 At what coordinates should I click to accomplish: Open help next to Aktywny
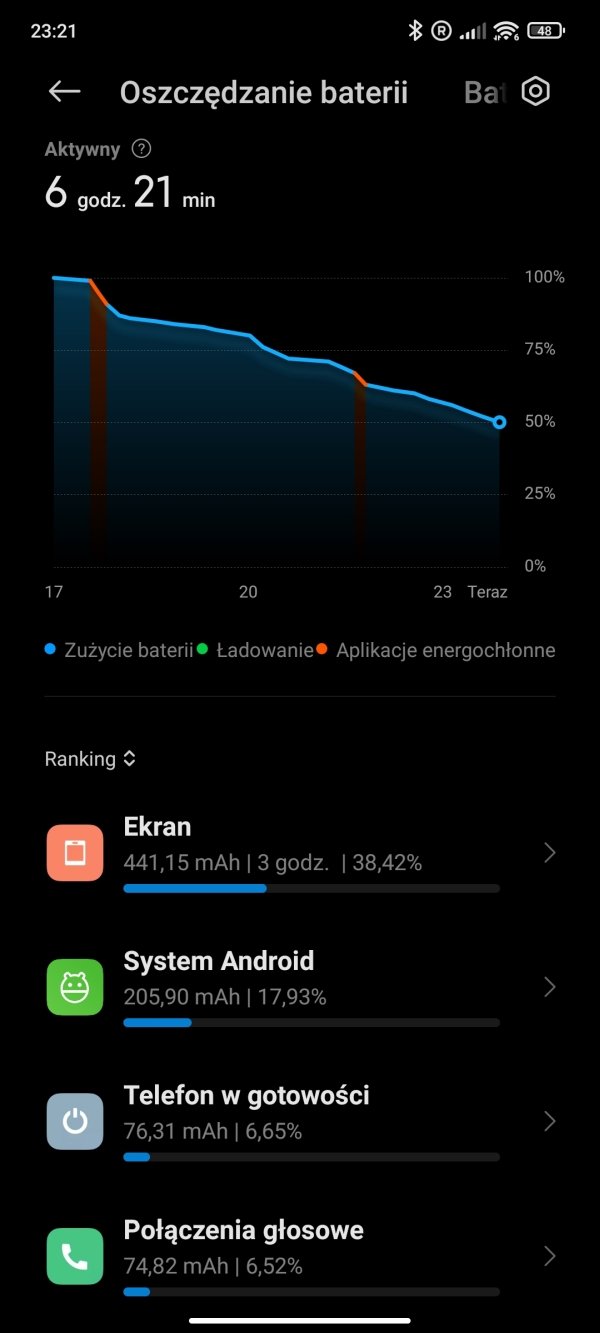tap(141, 149)
